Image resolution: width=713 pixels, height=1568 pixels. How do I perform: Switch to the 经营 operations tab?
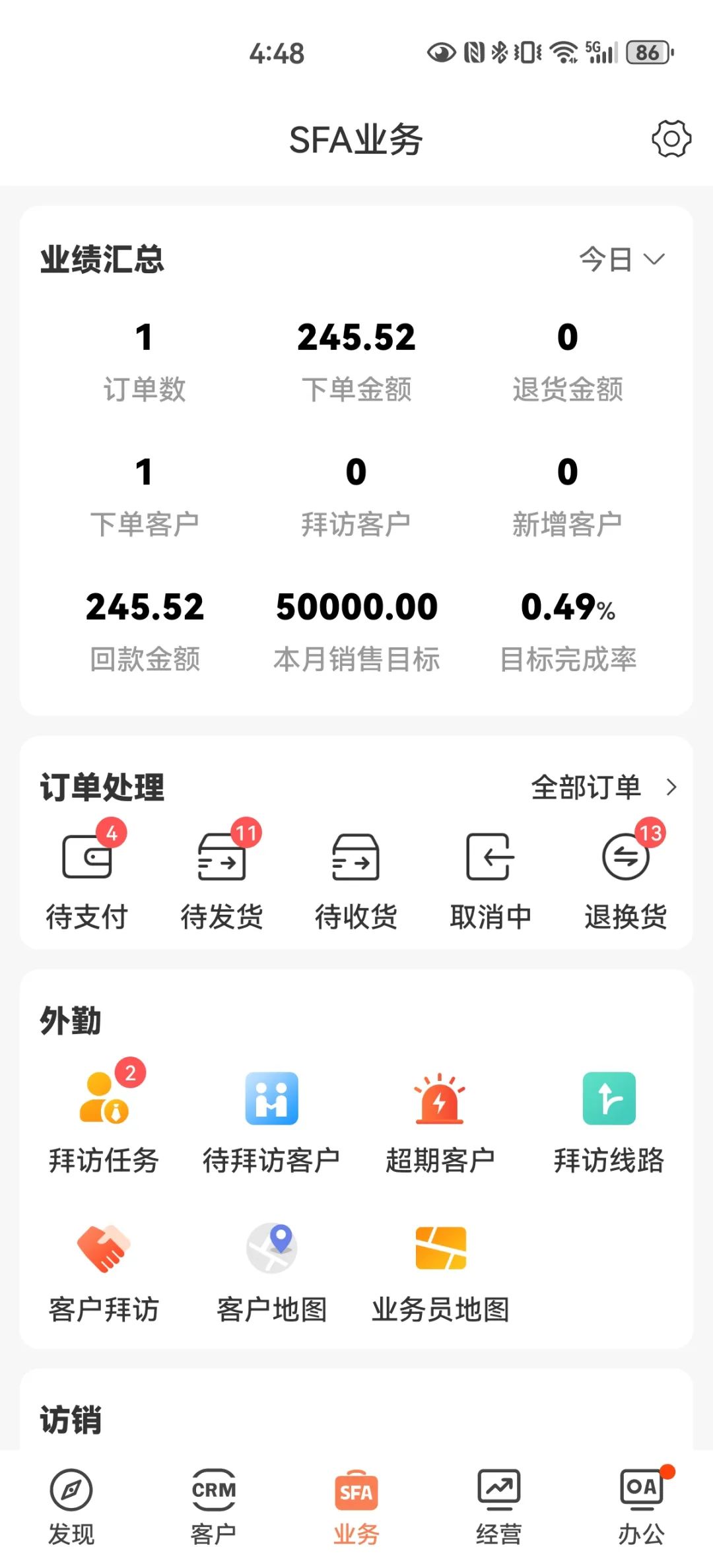click(x=498, y=1511)
